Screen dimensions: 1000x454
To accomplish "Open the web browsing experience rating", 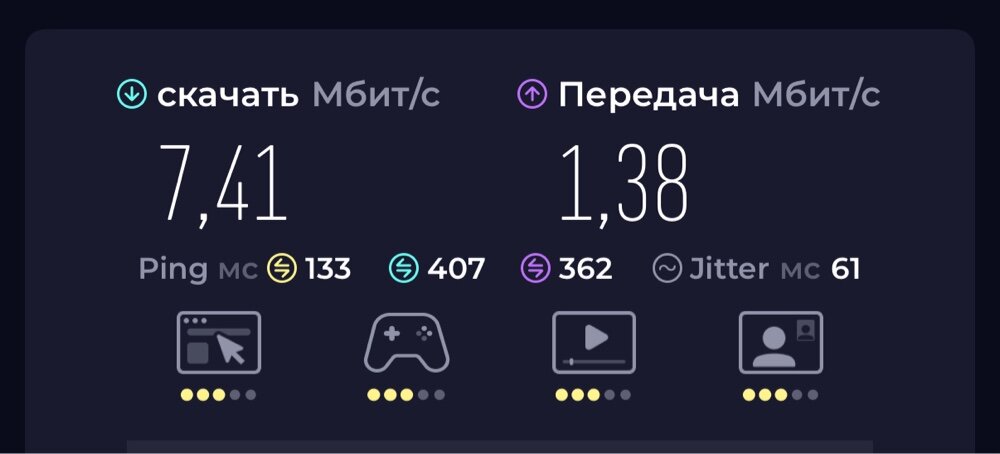I will 218,342.
